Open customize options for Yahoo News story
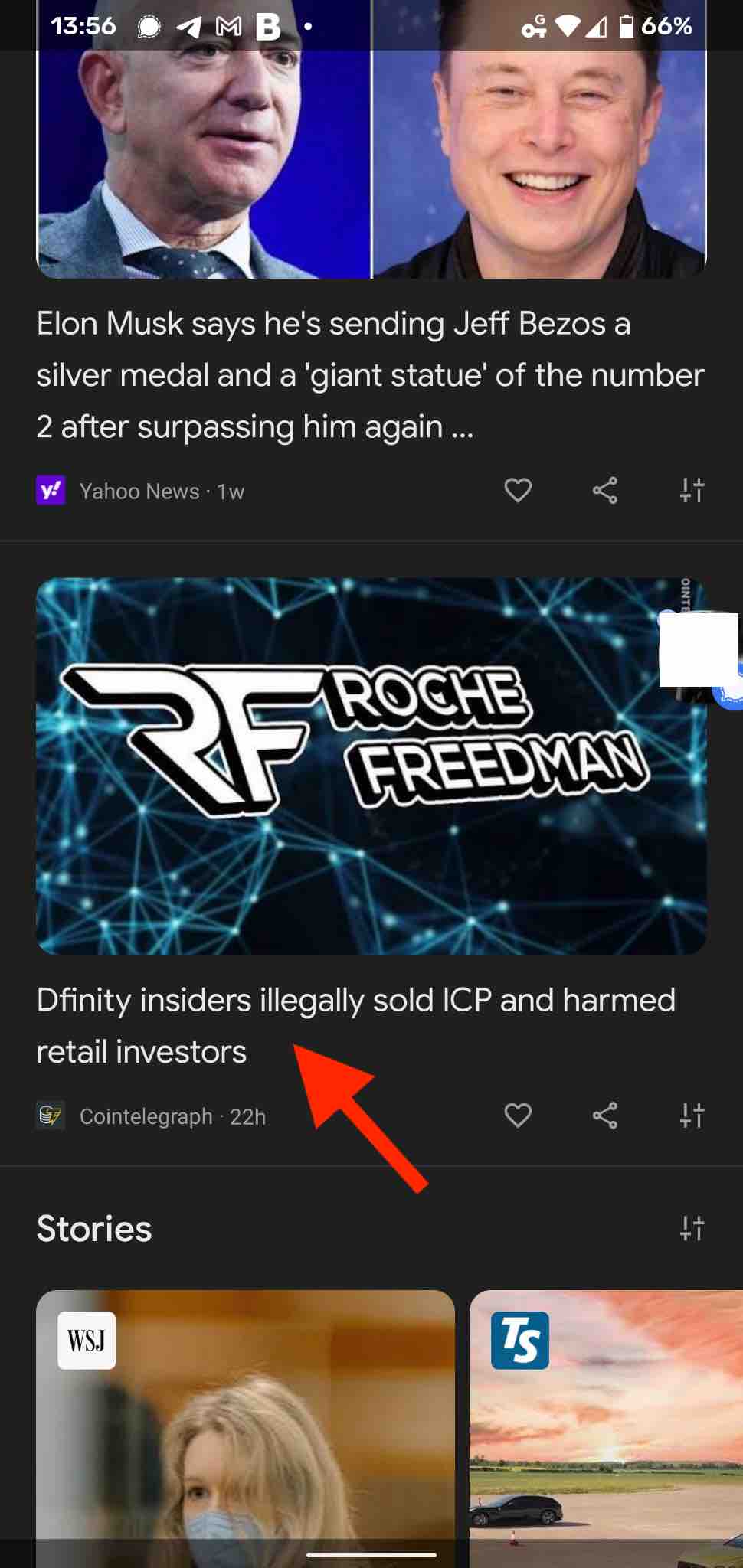The width and height of the screenshot is (743, 1568). (692, 490)
